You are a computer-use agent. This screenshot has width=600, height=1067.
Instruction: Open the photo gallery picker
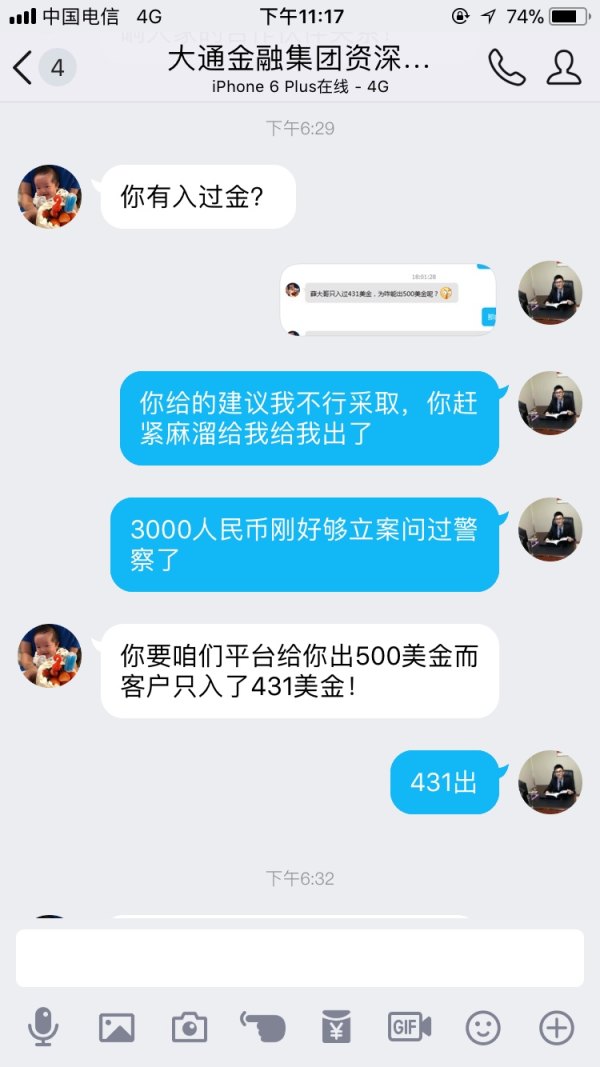click(116, 1027)
